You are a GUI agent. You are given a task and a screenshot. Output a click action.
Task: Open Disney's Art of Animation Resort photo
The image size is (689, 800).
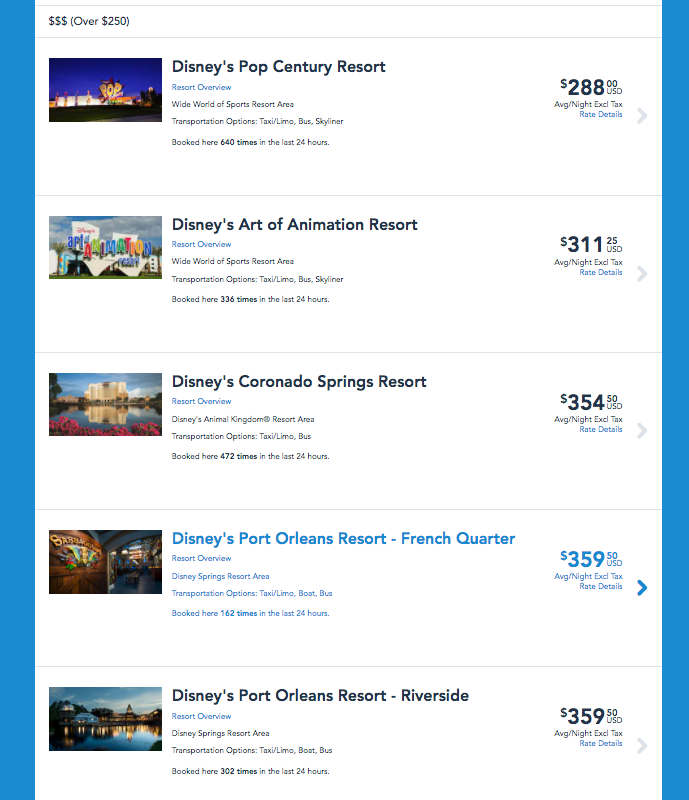coord(105,247)
